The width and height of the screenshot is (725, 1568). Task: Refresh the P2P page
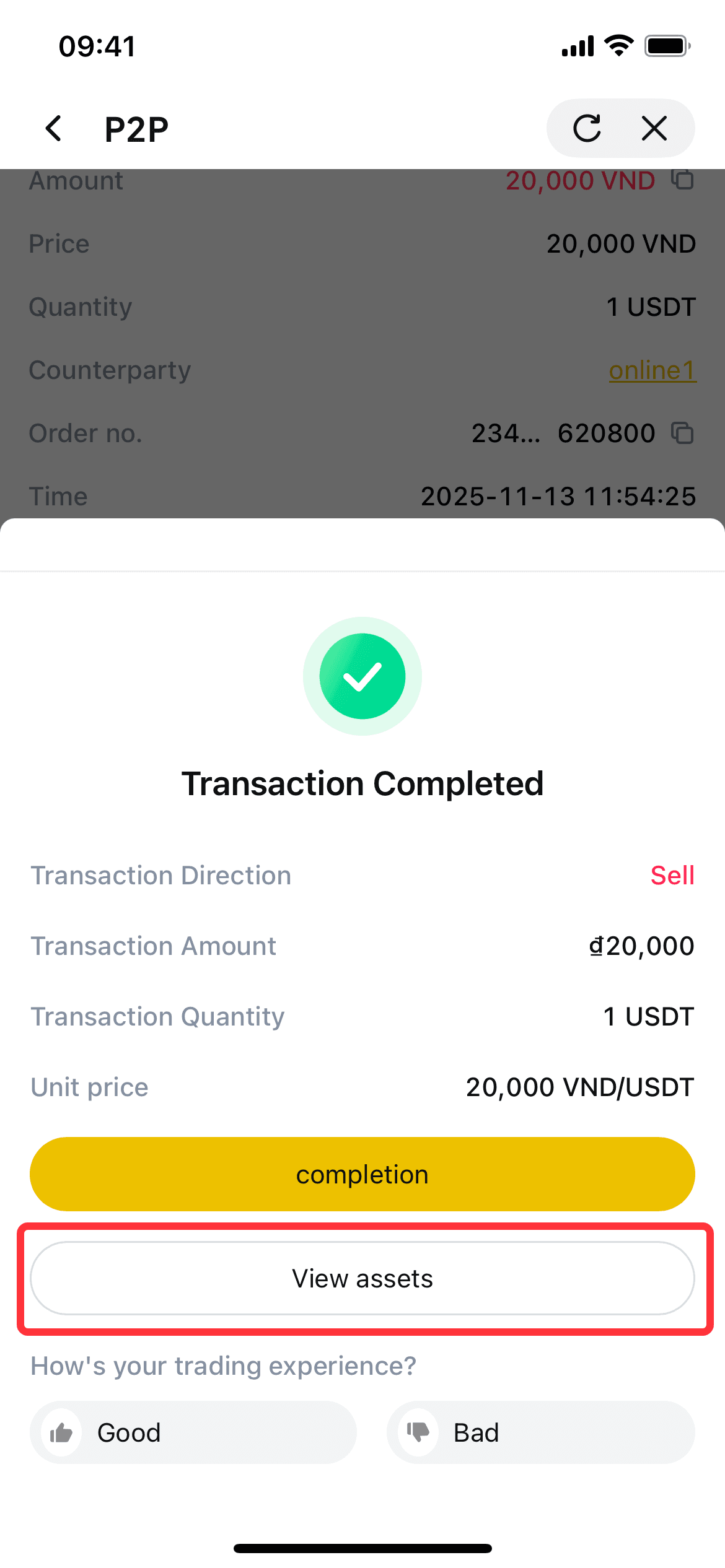(587, 129)
